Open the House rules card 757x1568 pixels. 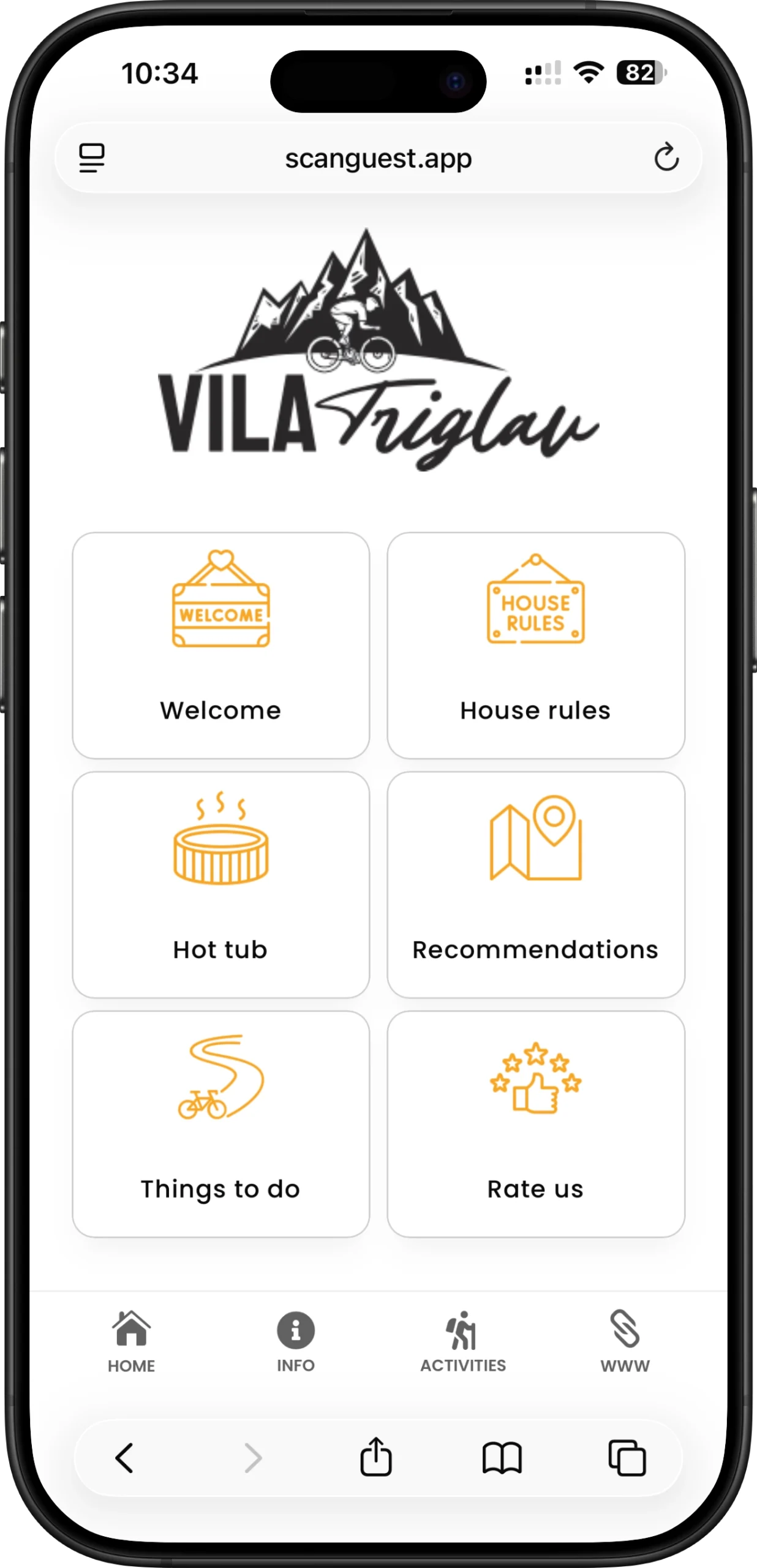[x=535, y=645]
